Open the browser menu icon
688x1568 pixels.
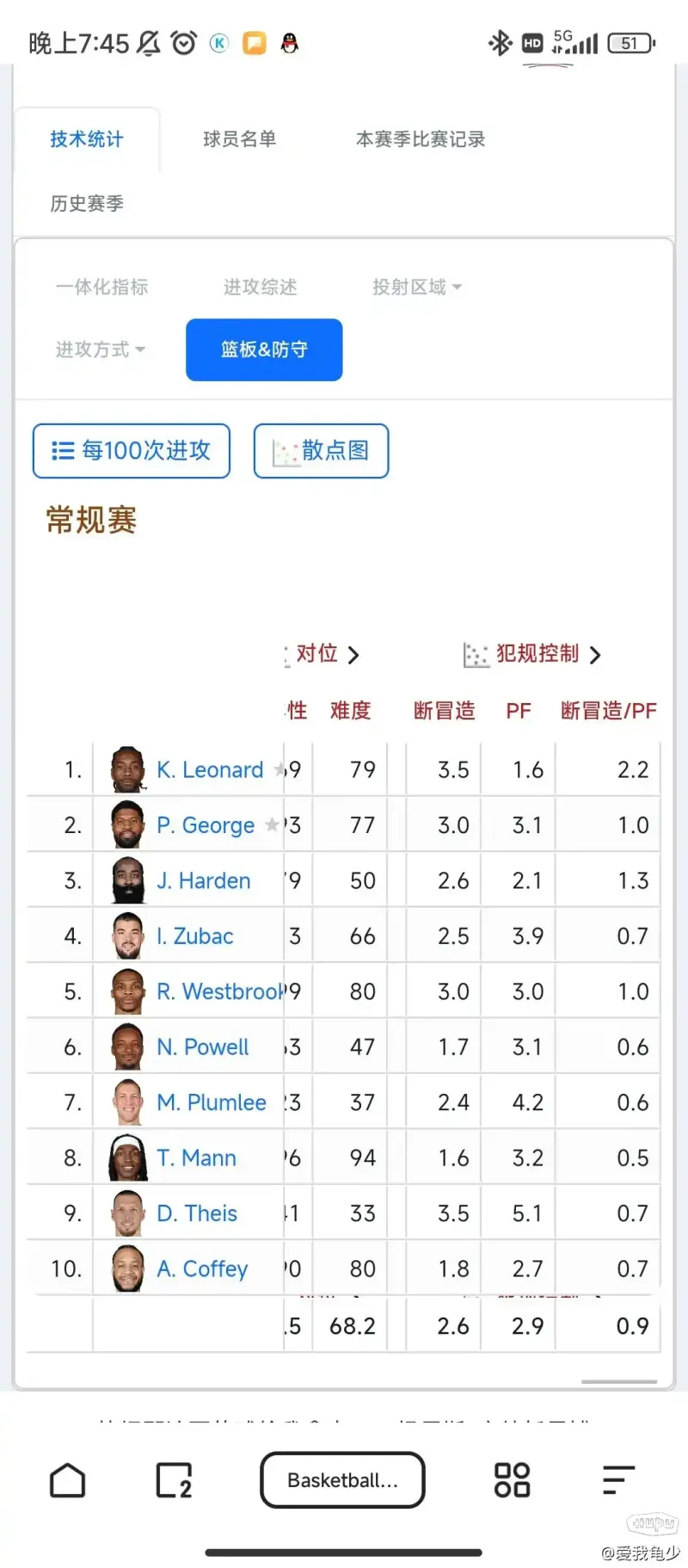[x=618, y=1480]
